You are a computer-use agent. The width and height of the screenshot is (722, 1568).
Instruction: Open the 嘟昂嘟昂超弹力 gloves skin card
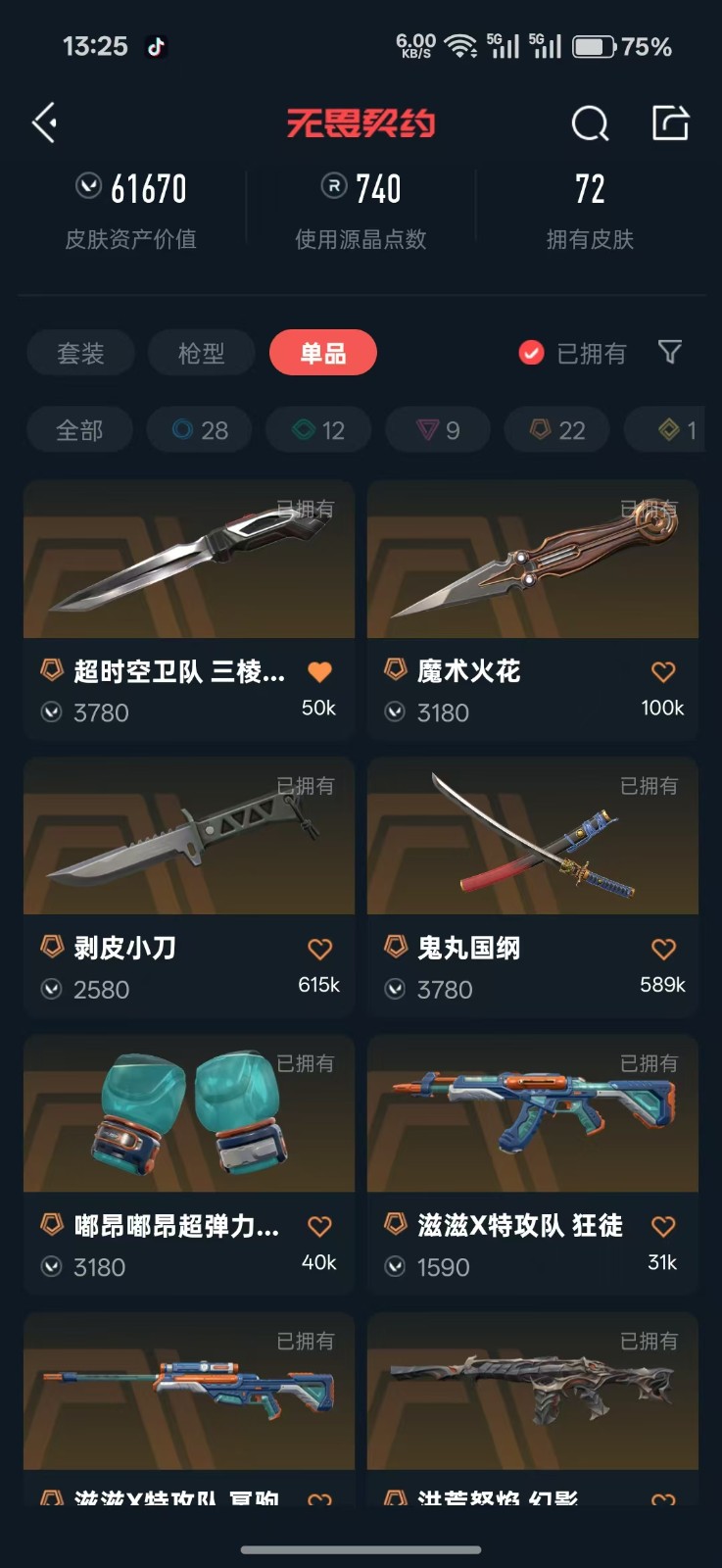(189, 1164)
